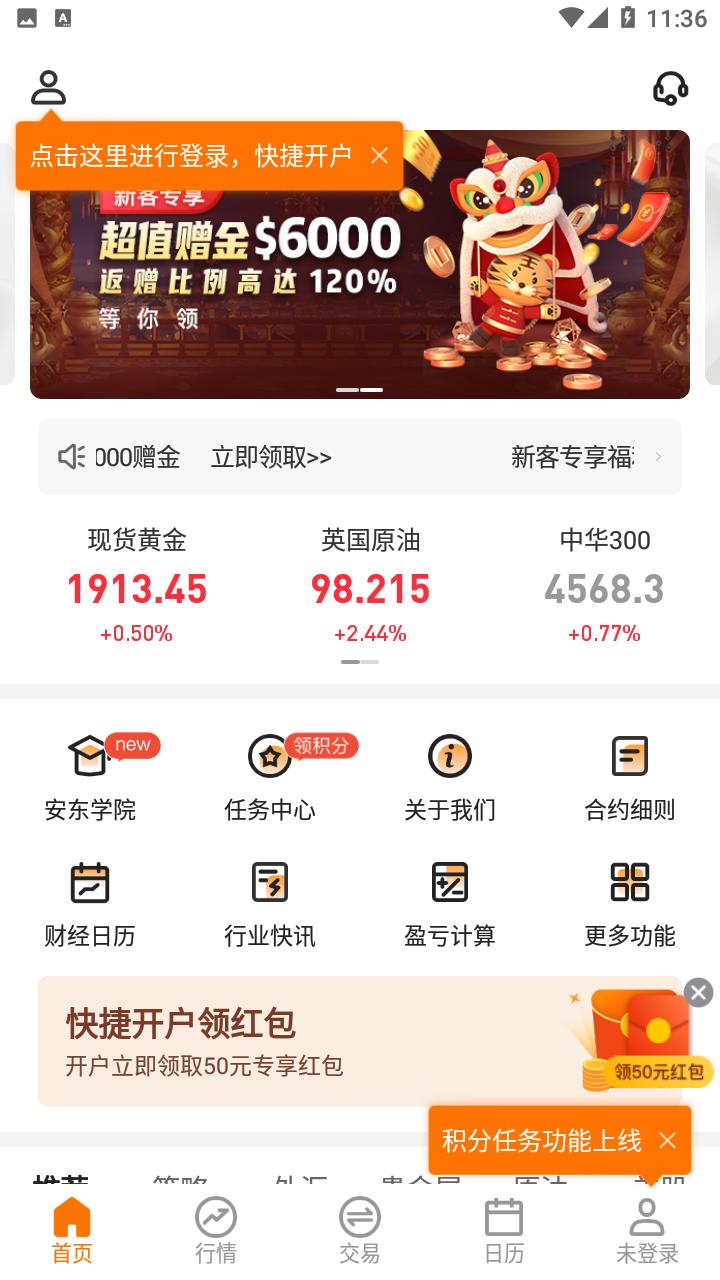Open customer service headset icon

click(x=670, y=88)
